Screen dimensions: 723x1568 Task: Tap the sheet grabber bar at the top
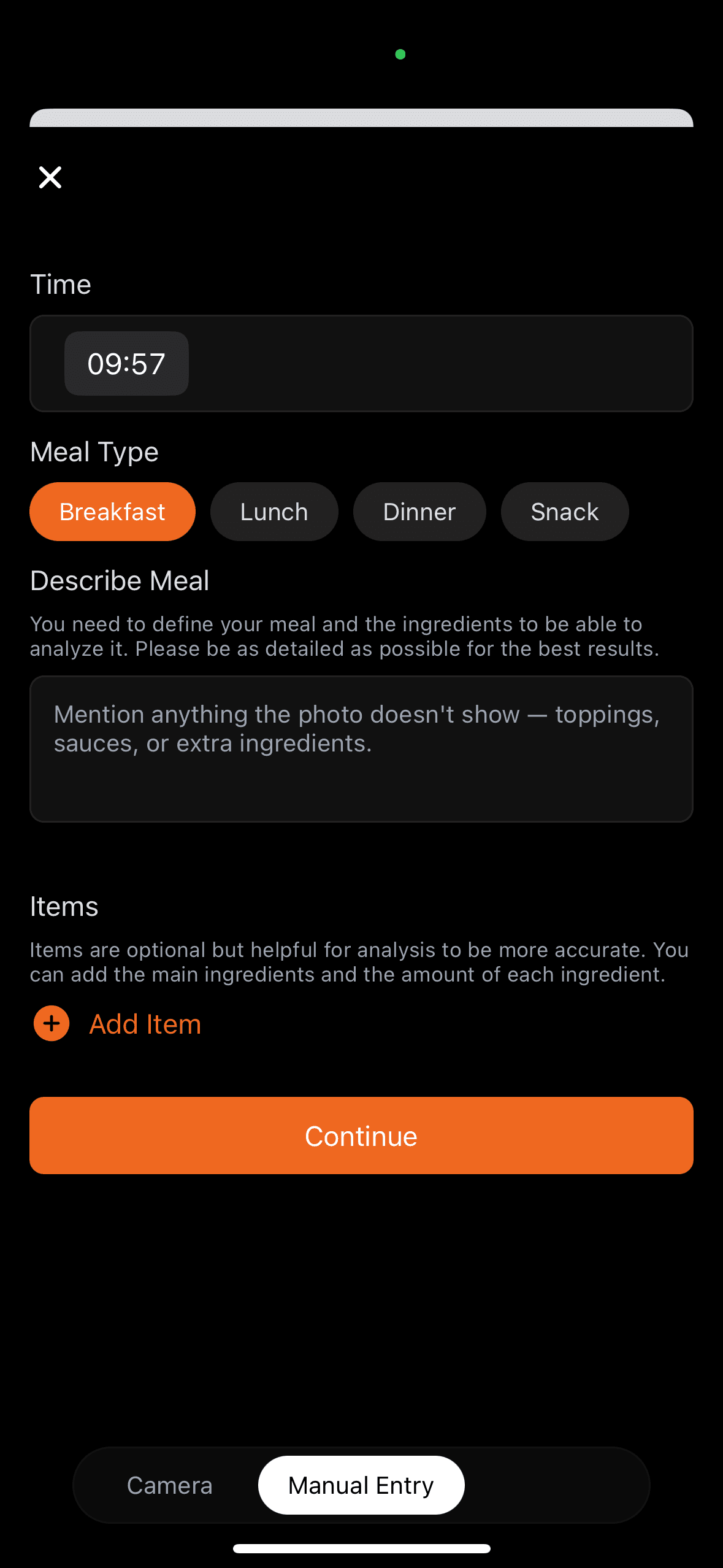pyautogui.click(x=361, y=118)
